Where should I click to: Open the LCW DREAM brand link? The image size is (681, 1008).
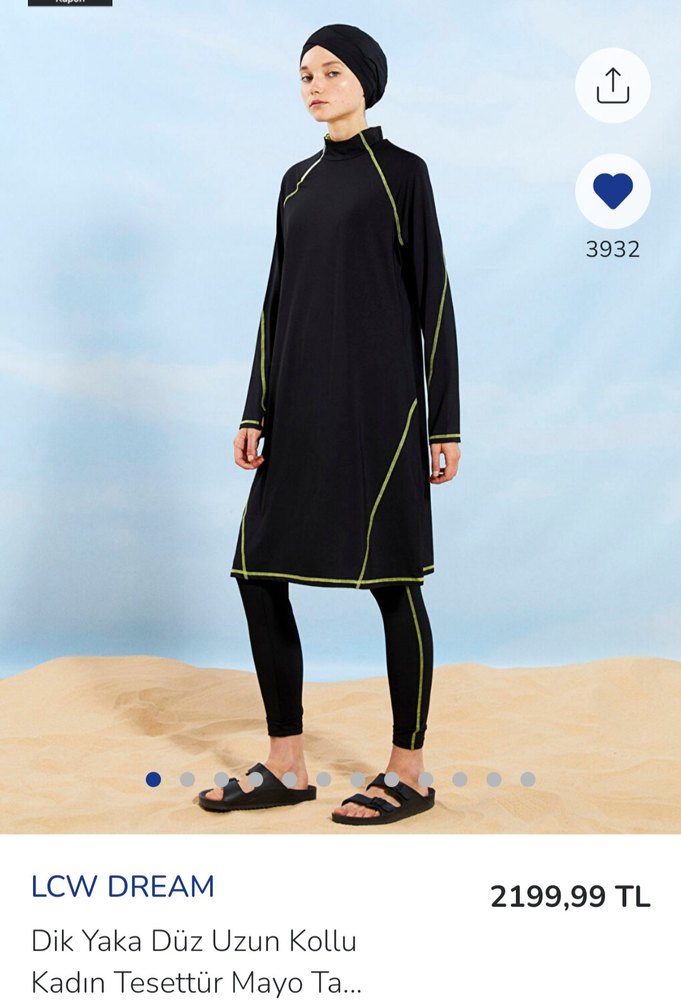(123, 886)
